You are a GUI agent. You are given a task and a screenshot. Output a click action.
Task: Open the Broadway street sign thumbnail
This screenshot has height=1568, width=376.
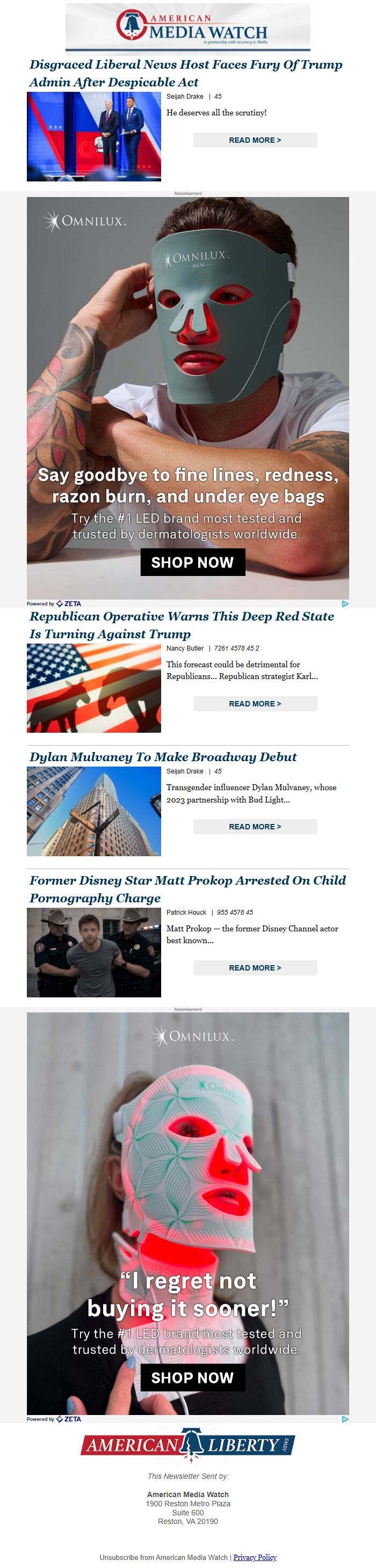tap(94, 811)
